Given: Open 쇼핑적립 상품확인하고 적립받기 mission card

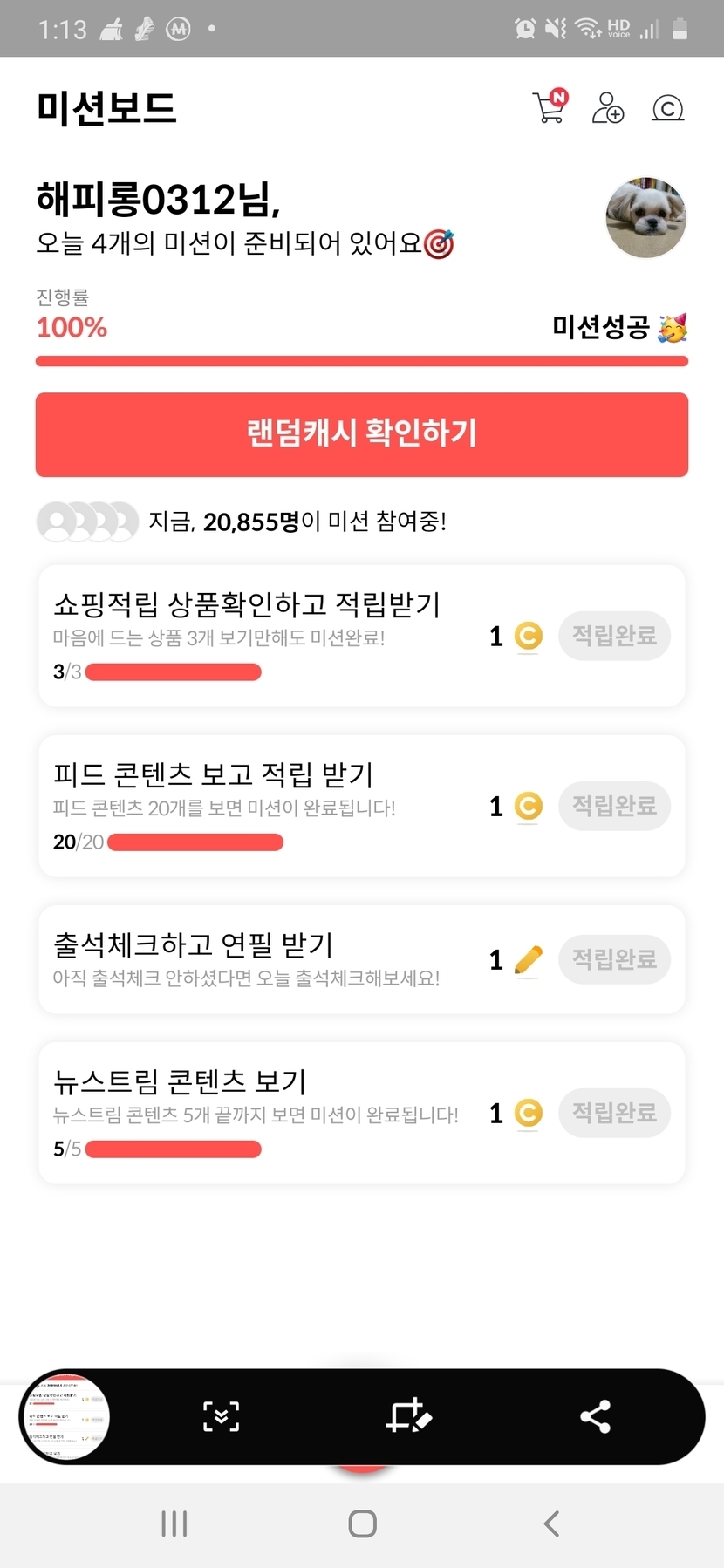Looking at the screenshot, I should point(262,635).
